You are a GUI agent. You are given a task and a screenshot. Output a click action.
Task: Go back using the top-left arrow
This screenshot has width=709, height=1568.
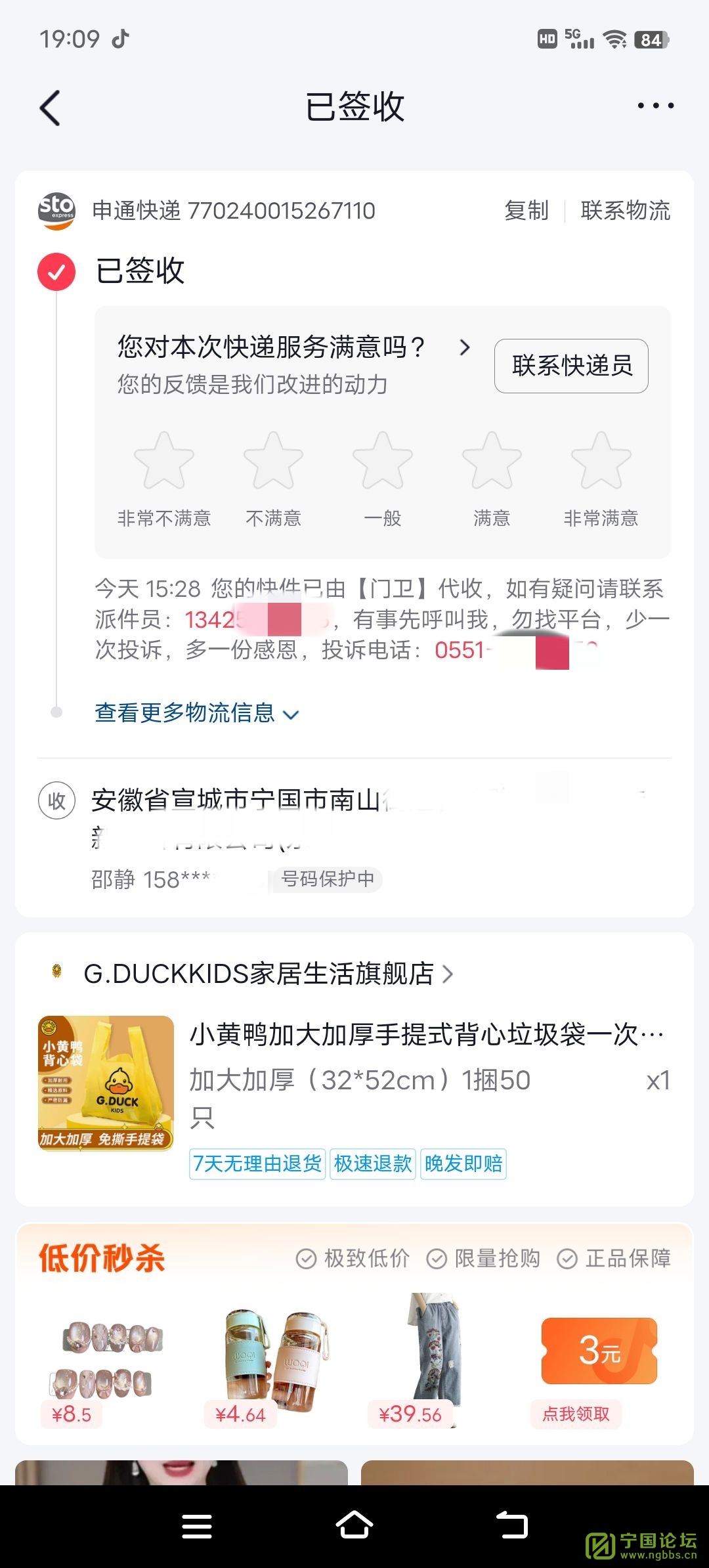pyautogui.click(x=51, y=108)
